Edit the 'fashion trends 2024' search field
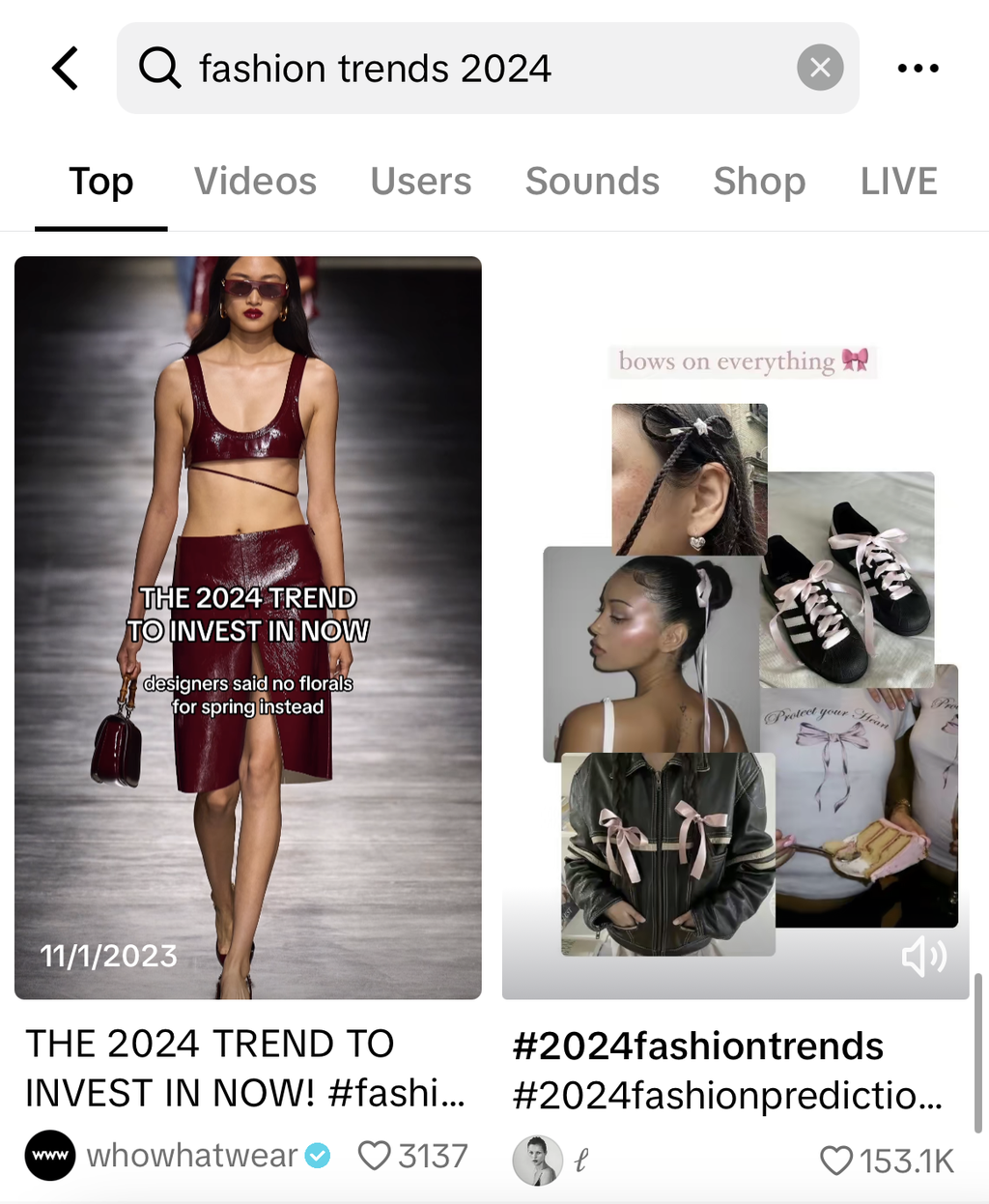This screenshot has width=989, height=1204. pos(464,69)
